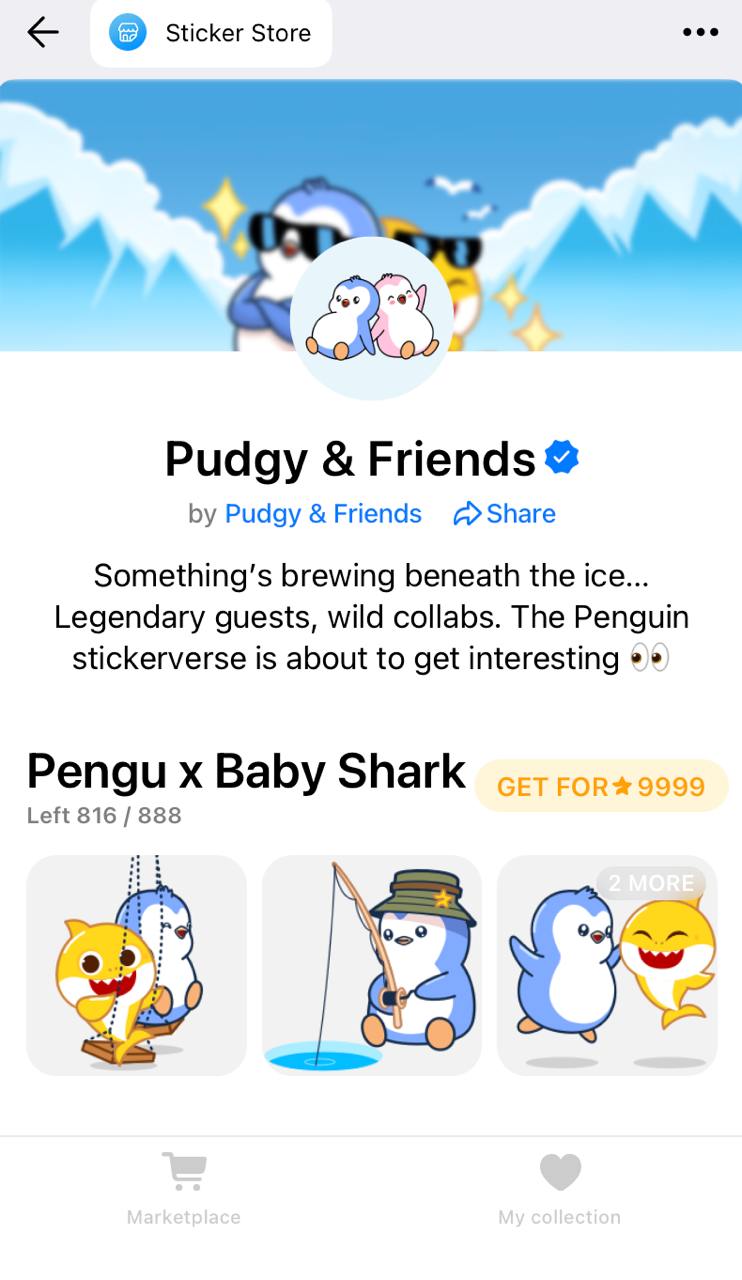Tap the Sticker Store title chip
Screen dimensions: 742x1280
coord(211,33)
